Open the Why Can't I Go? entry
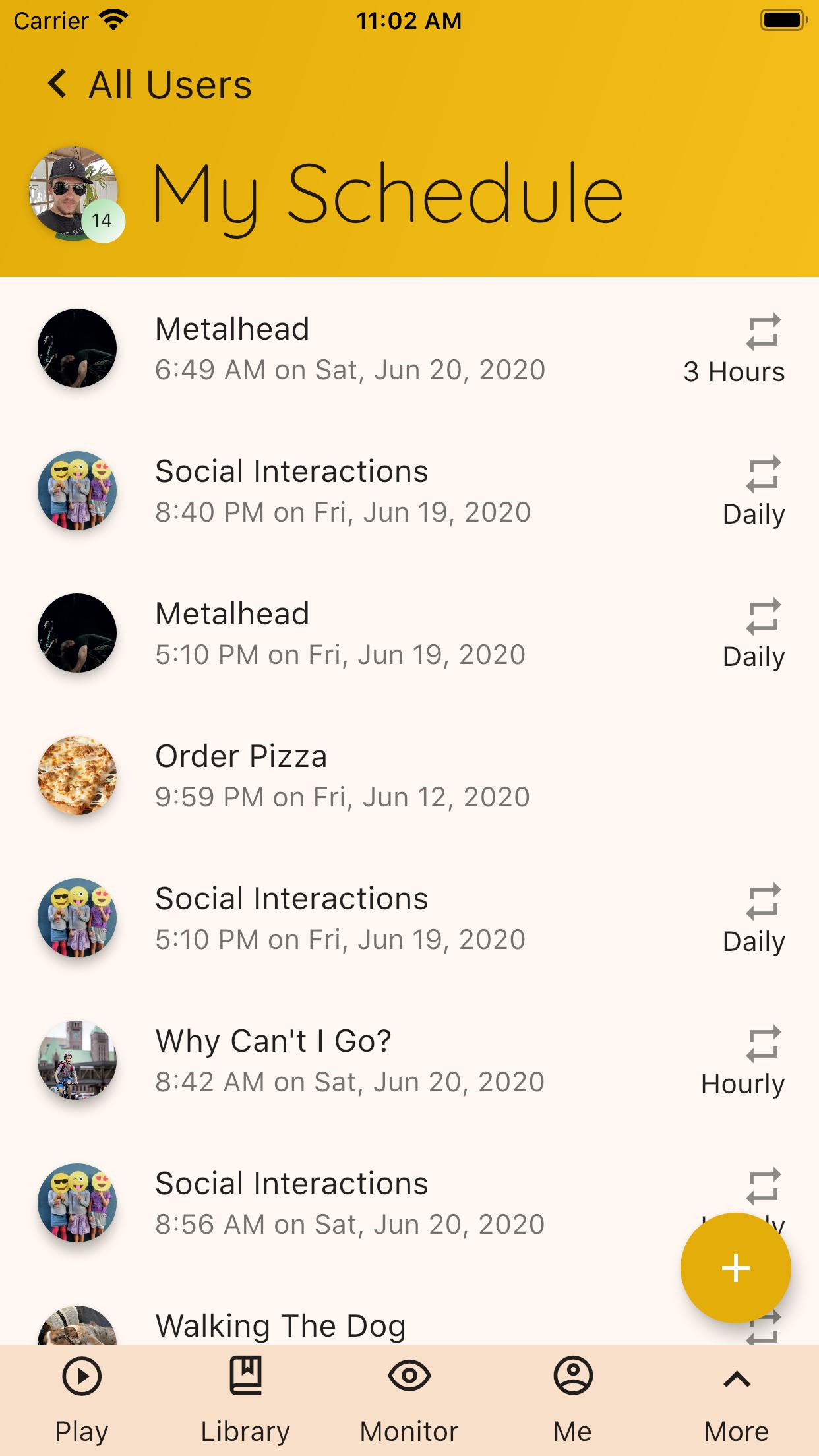This screenshot has width=819, height=1456. pyautogui.click(x=409, y=1060)
